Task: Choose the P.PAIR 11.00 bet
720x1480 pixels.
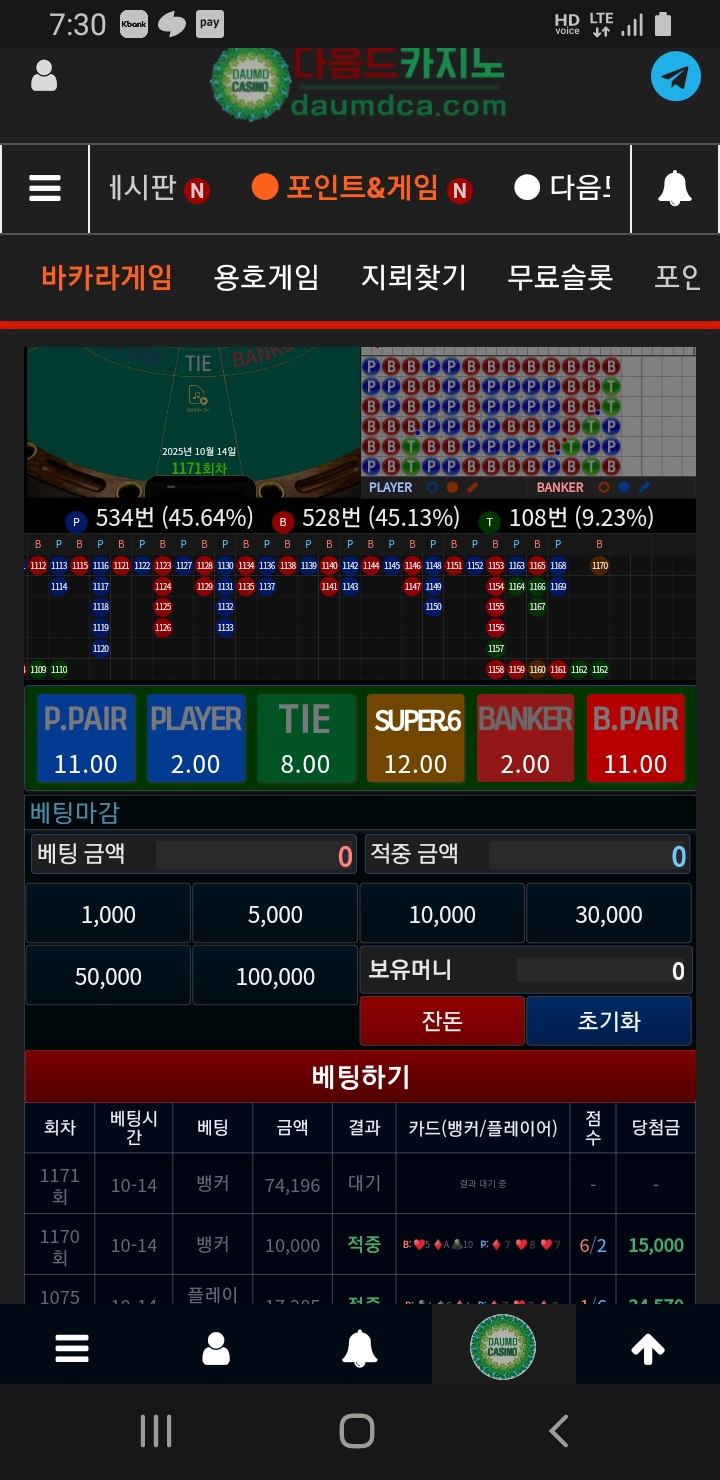Action: (x=86, y=738)
